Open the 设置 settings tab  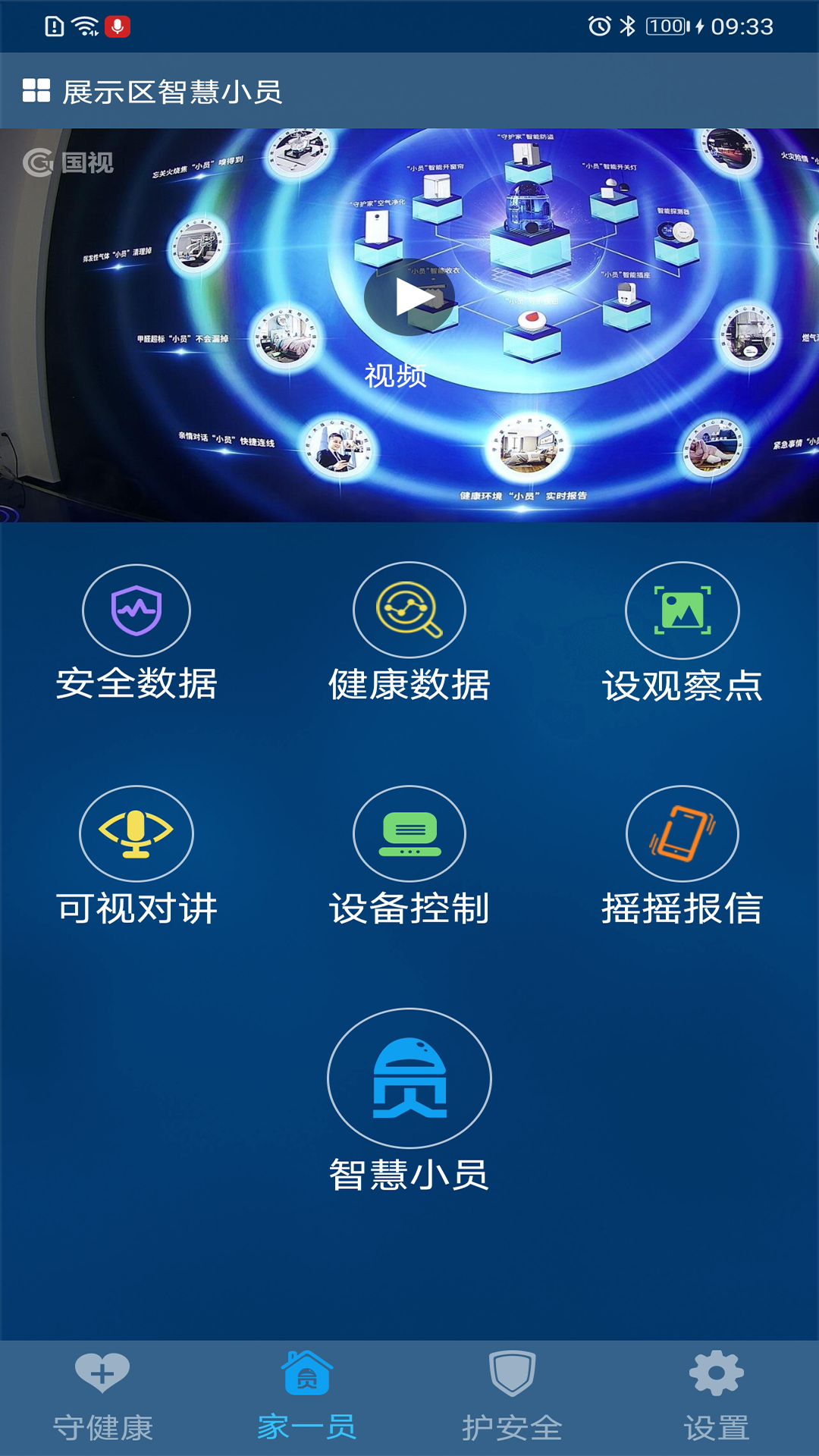(717, 1397)
